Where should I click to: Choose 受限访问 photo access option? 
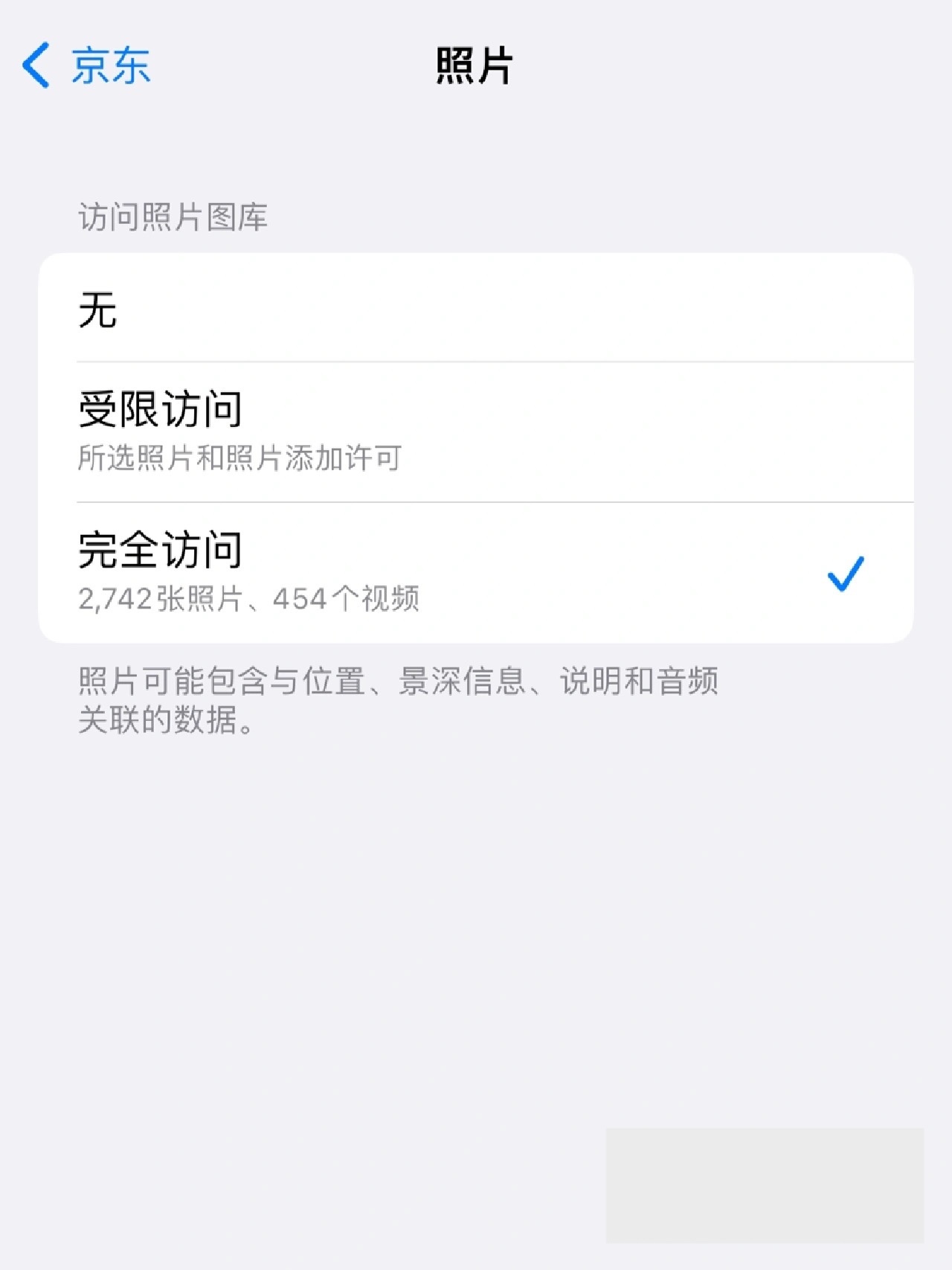(x=476, y=432)
